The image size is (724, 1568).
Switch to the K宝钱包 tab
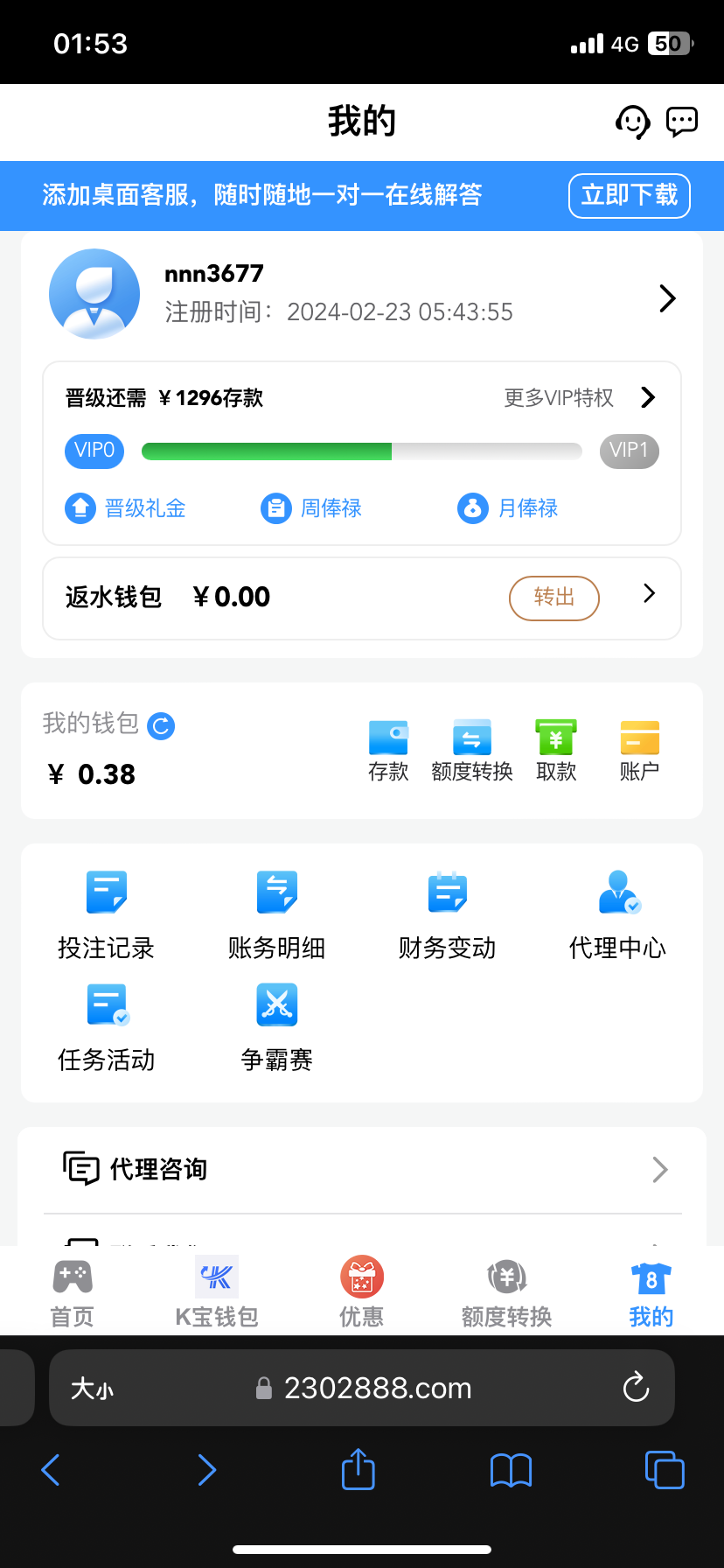(x=217, y=1293)
